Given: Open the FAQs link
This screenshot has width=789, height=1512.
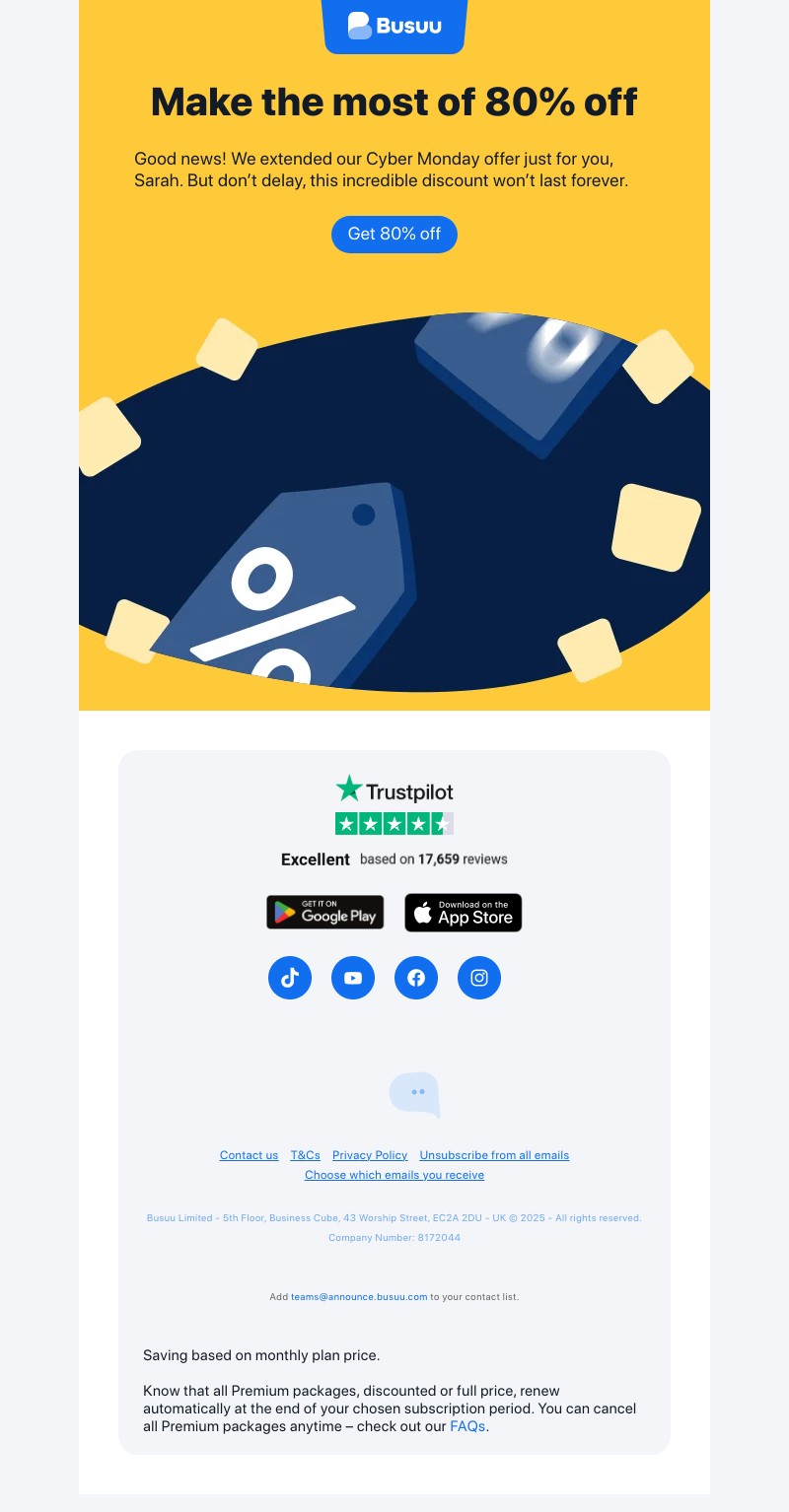Looking at the screenshot, I should click(x=467, y=1426).
